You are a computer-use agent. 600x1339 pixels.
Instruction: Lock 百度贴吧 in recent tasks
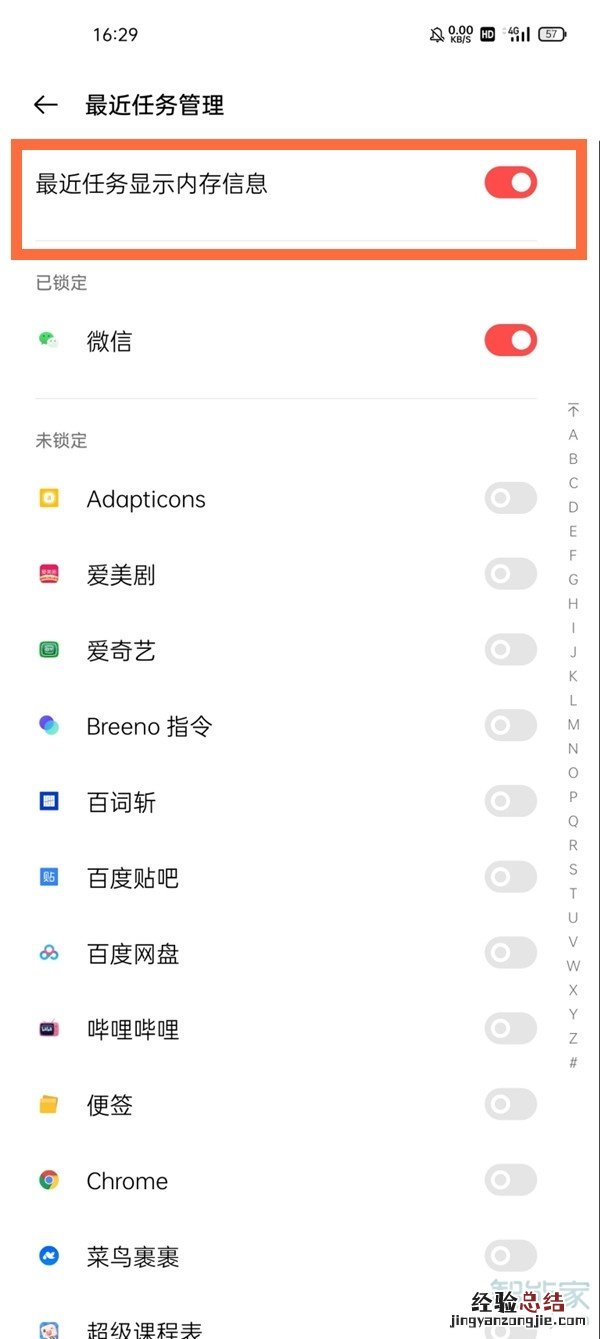pos(510,877)
